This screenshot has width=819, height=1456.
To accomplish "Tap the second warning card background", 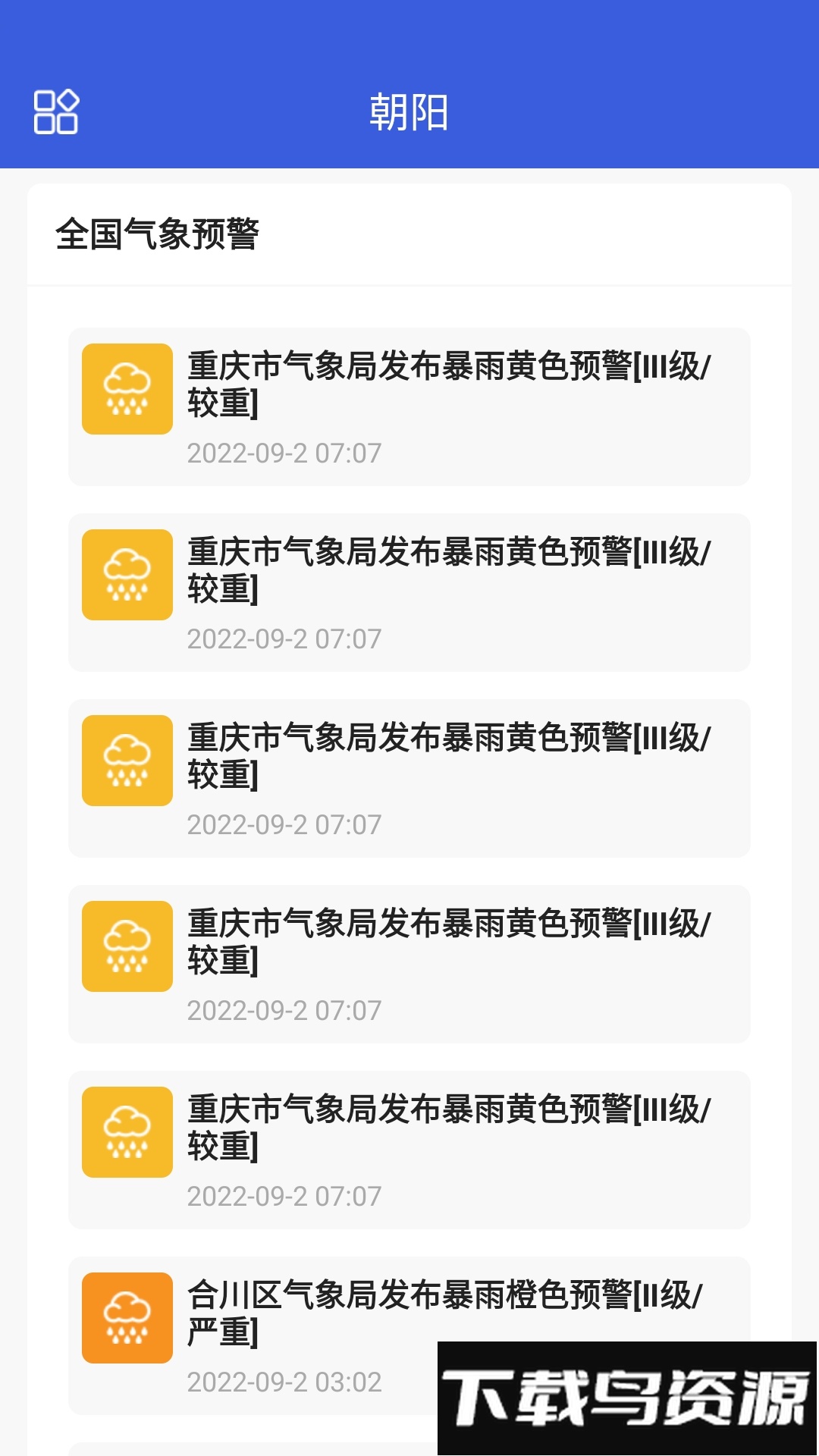I will (x=409, y=591).
